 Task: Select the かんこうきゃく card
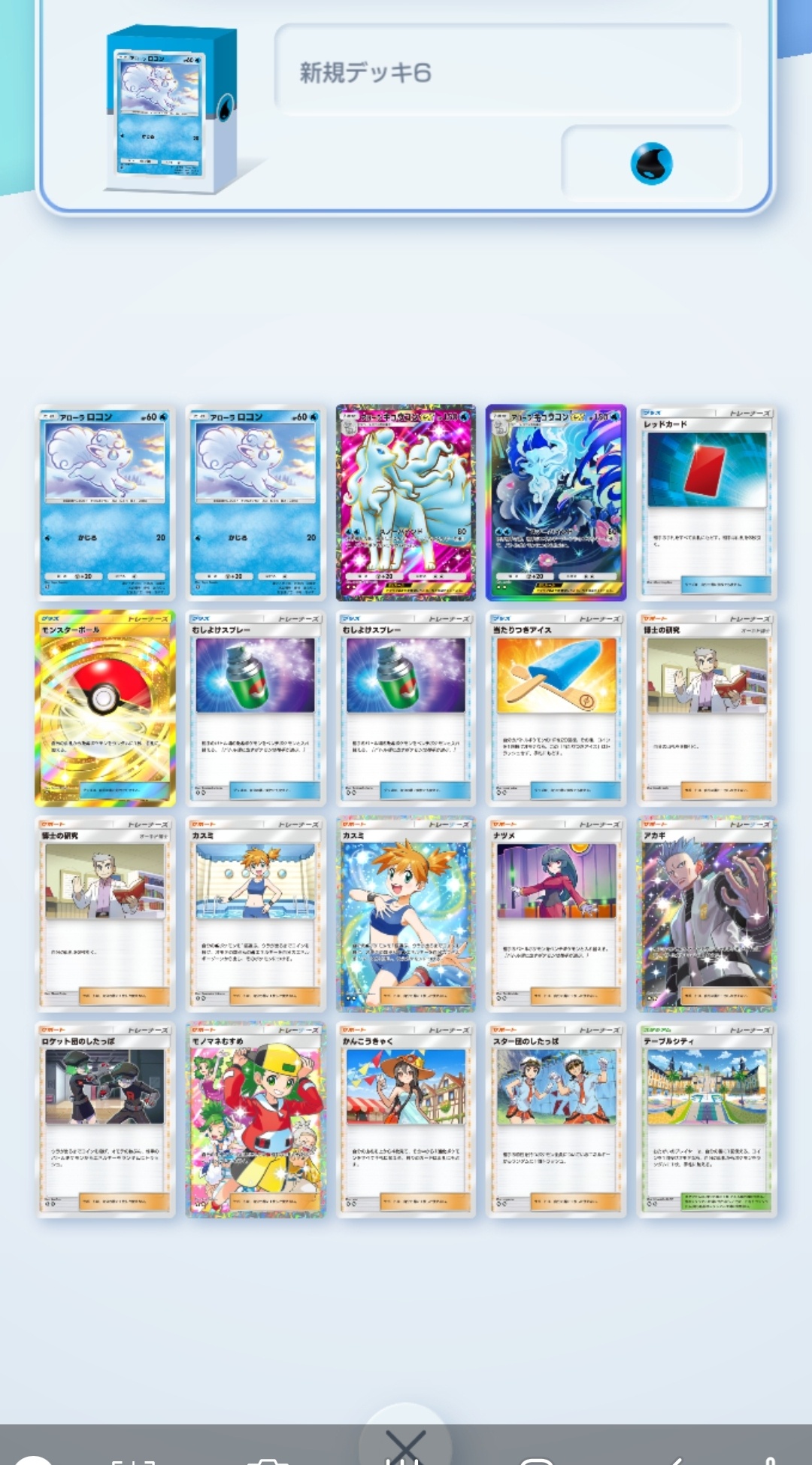pos(405,1119)
